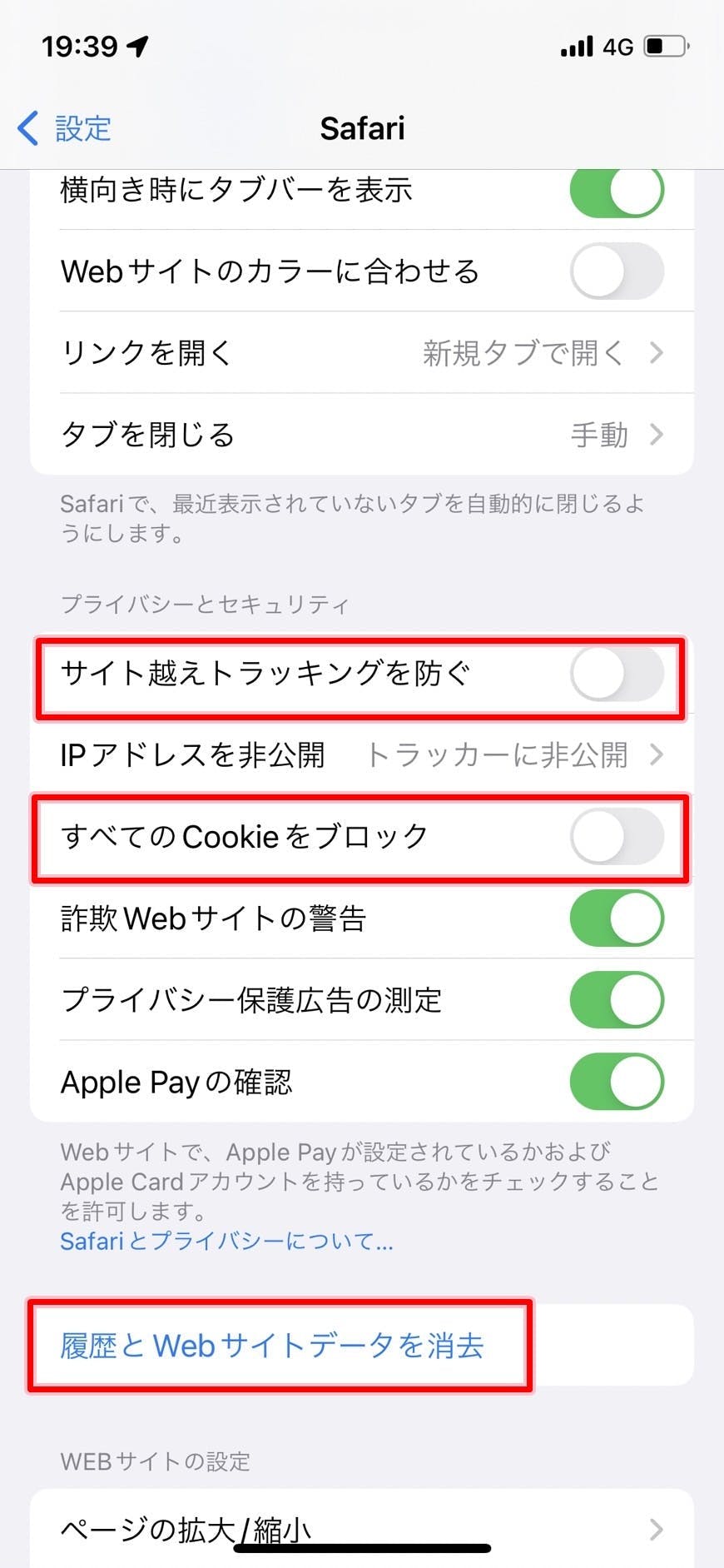This screenshot has height=1568, width=724.
Task: Open リンクを開く setting
Action: coord(362,353)
